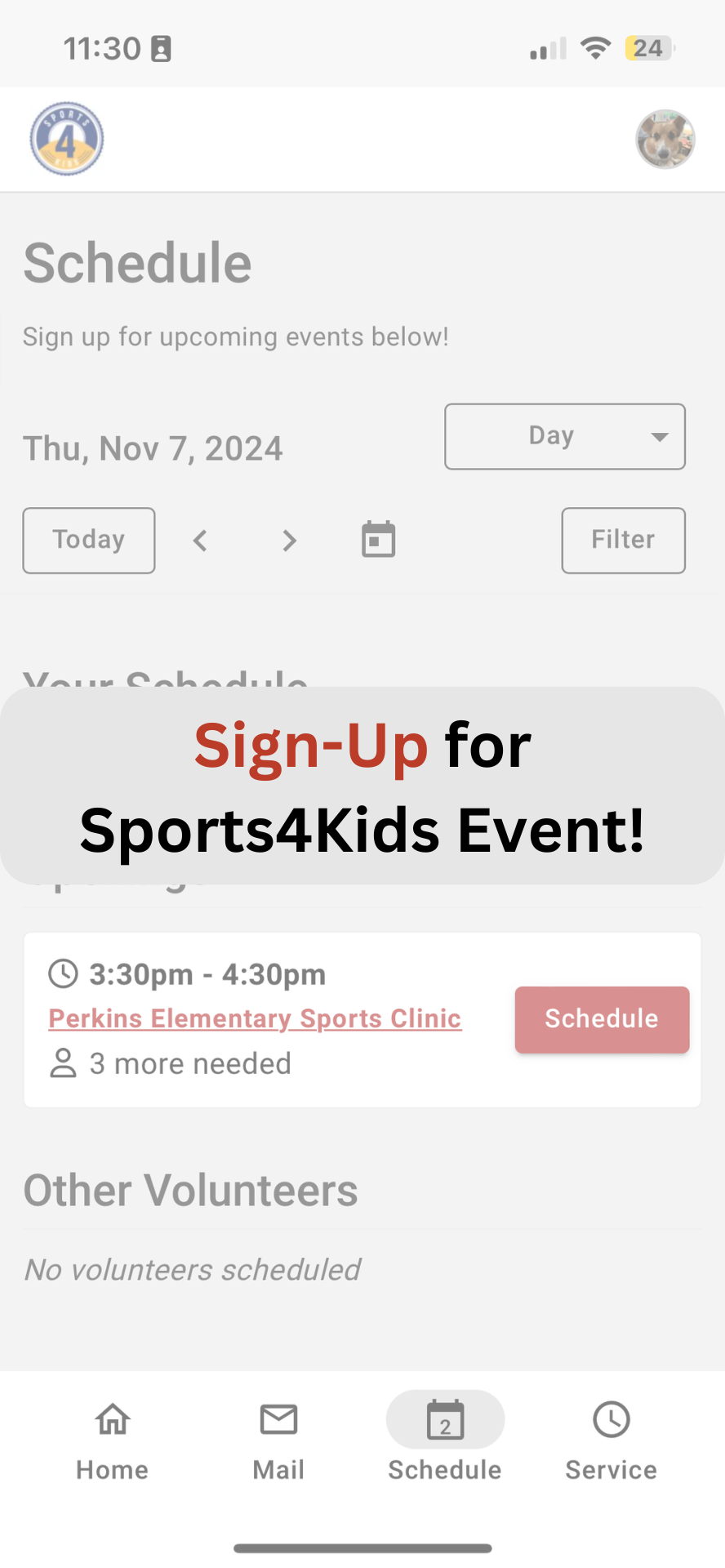This screenshot has width=725, height=1568.
Task: Expand the Day view dropdown
Action: click(565, 436)
